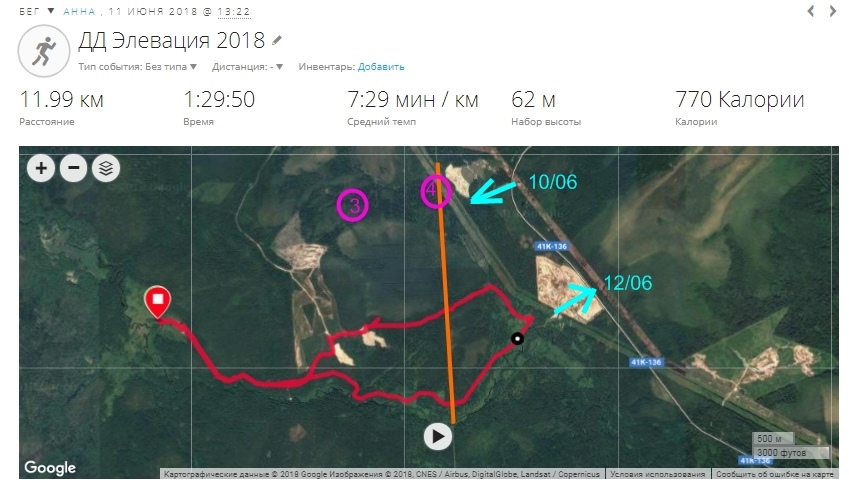The image size is (849, 483).
Task: Open АННА's profile link
Action: point(78,12)
